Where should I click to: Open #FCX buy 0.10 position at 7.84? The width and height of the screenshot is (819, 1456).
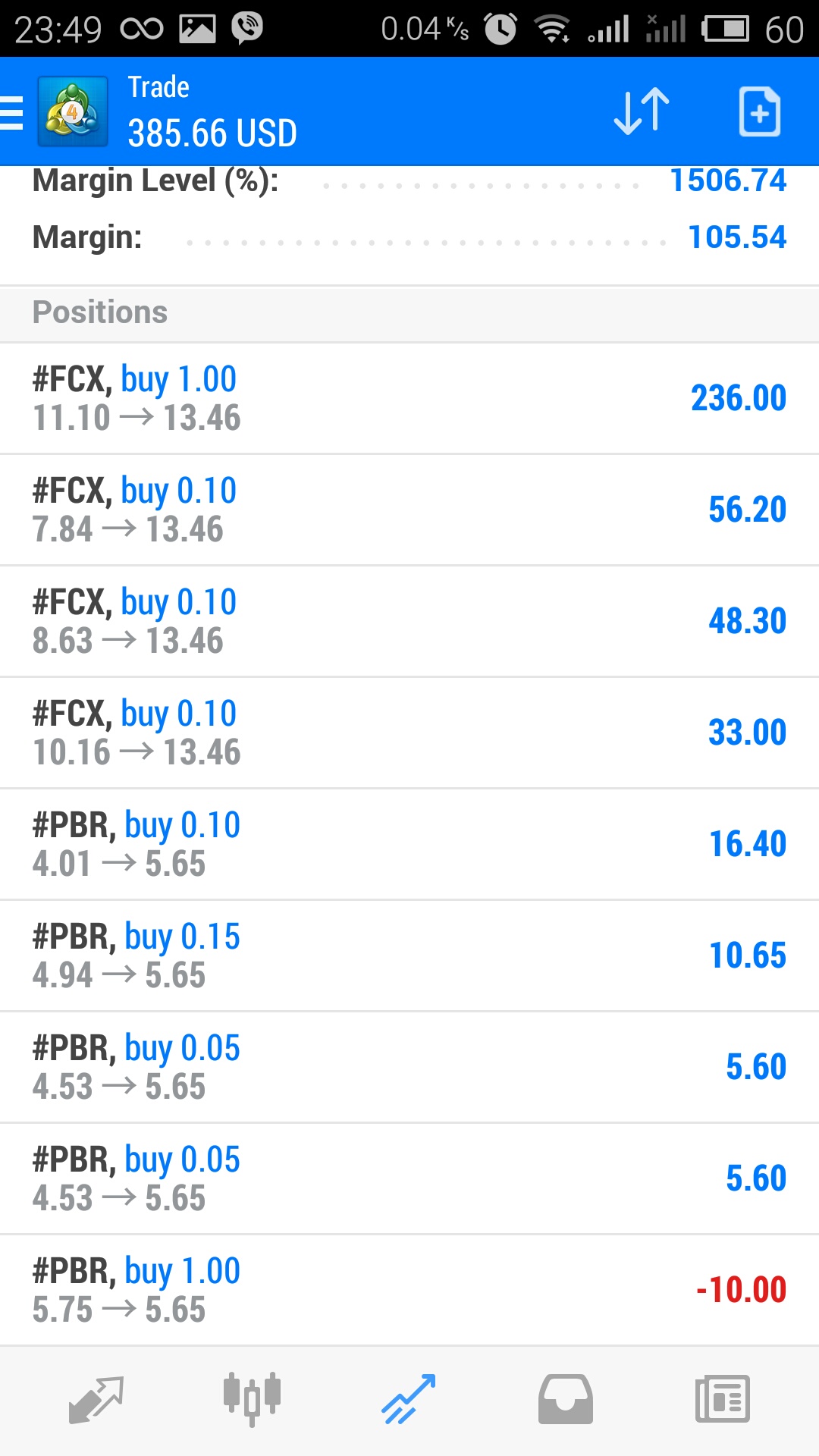(x=409, y=510)
